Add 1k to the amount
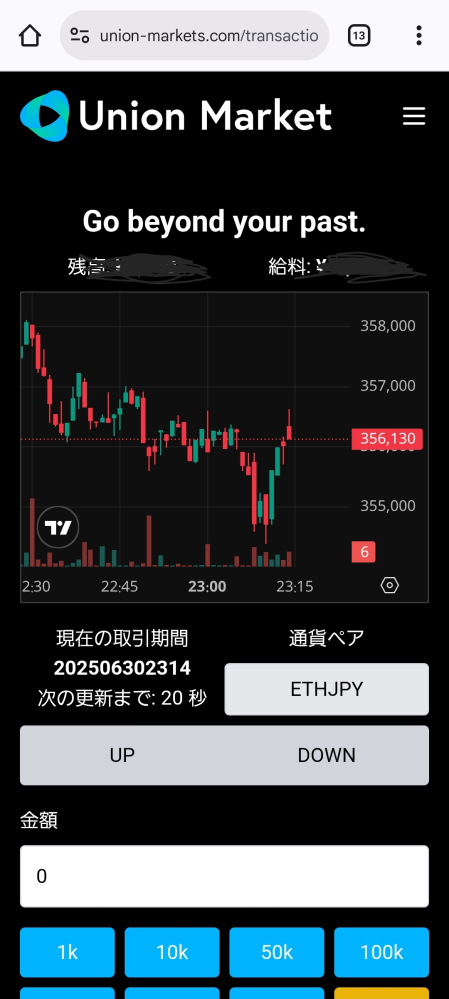449x999 pixels. click(x=68, y=952)
